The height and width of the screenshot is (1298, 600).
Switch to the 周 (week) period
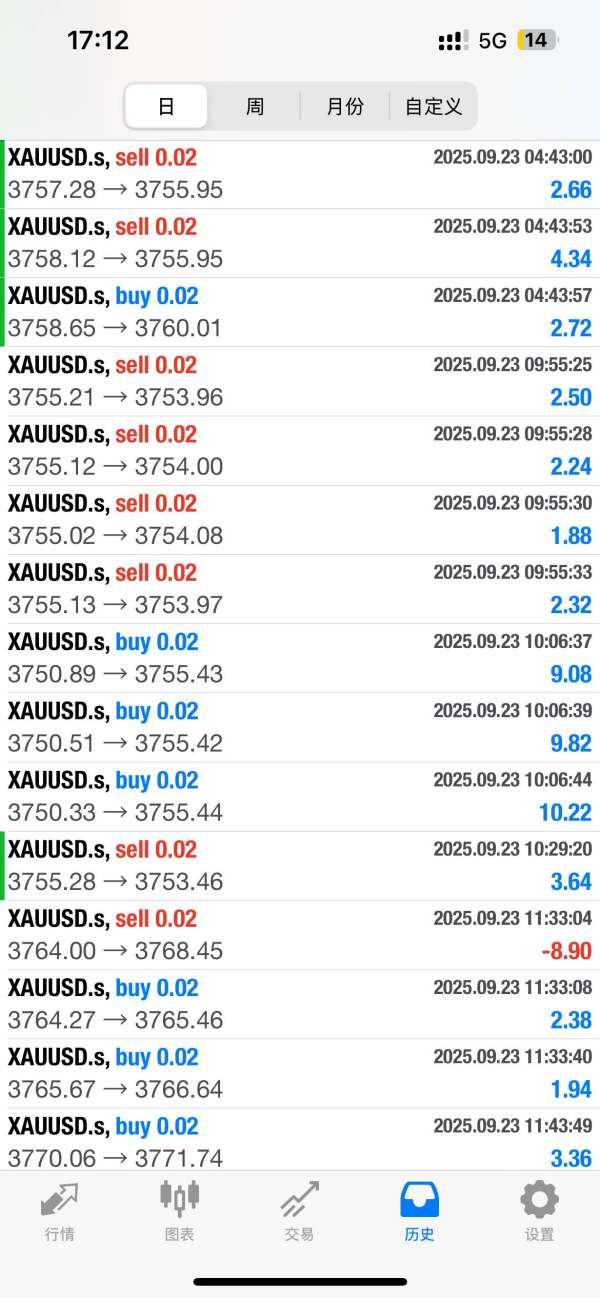pos(255,106)
